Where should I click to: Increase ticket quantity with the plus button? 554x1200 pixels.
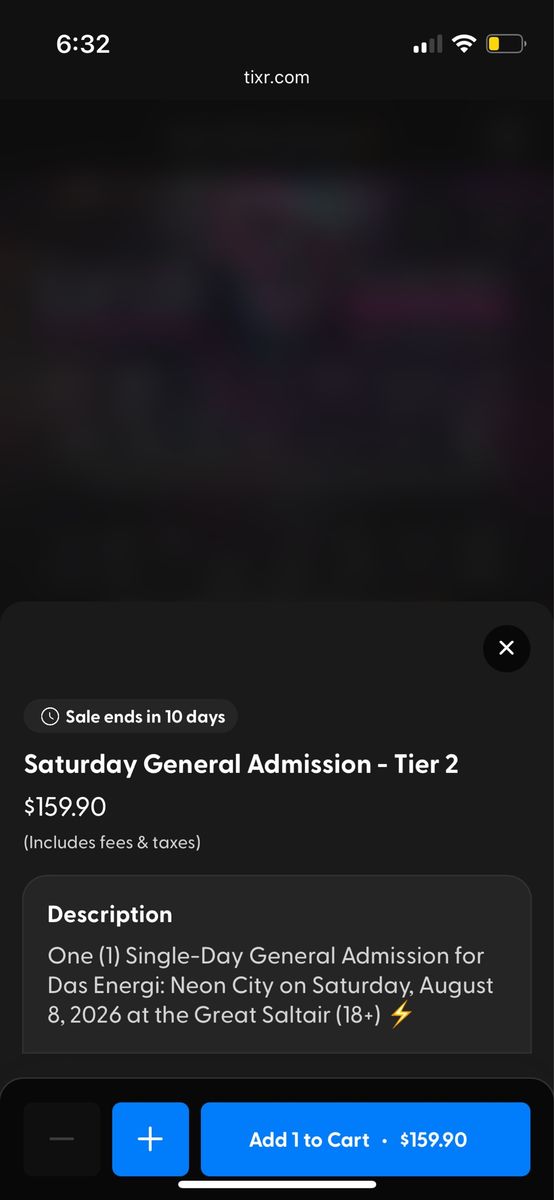click(x=150, y=1139)
